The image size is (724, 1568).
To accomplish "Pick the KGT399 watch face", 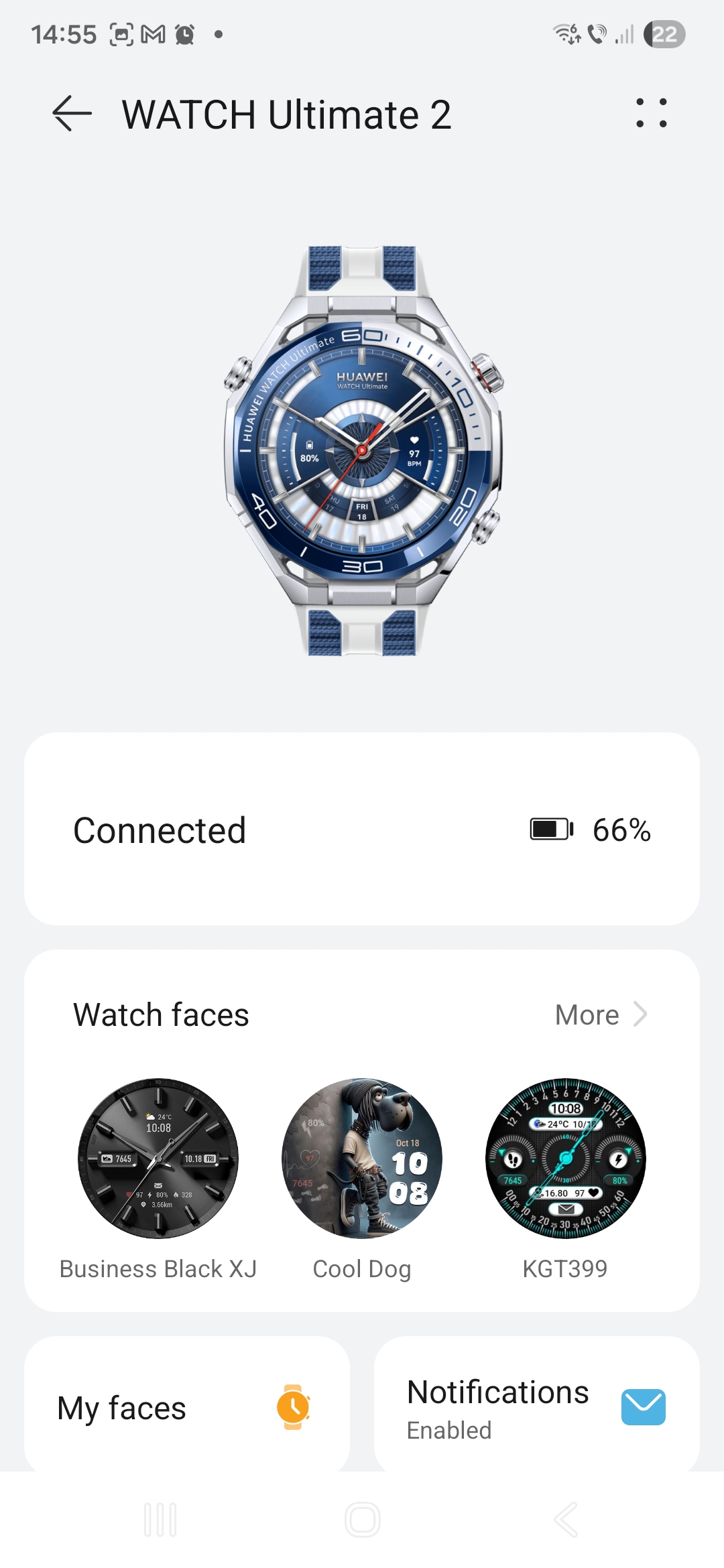I will coord(565,1159).
